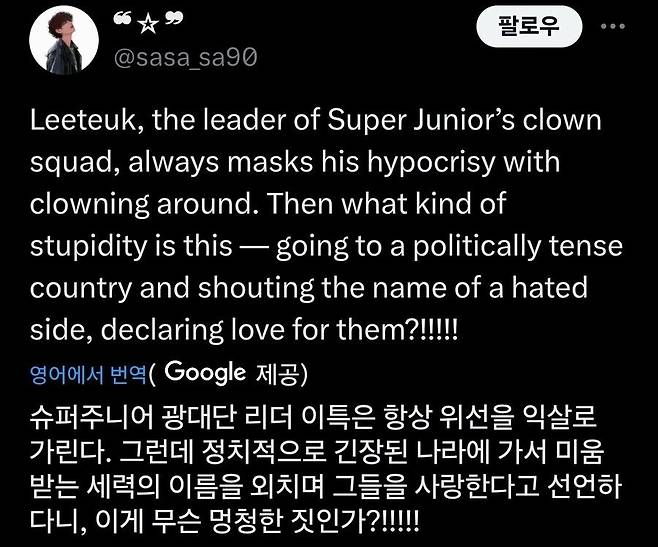658x547 pixels.
Task: Tap the '영어에서 번역' translation link
Action: (88, 374)
